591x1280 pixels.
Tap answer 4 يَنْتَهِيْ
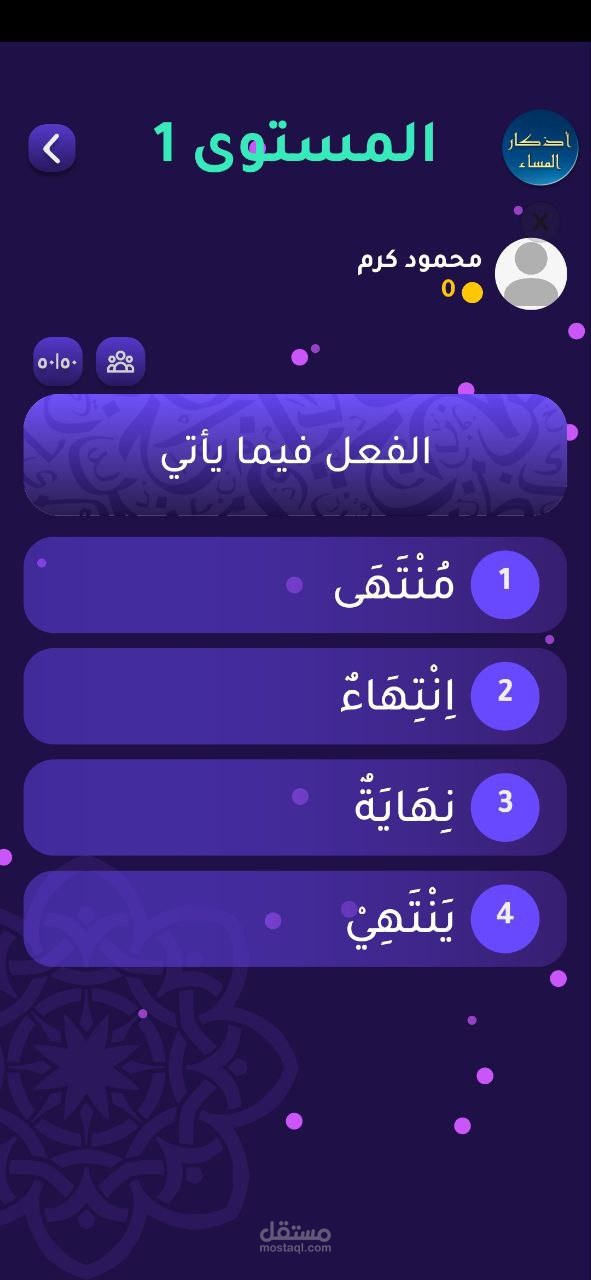(295, 919)
